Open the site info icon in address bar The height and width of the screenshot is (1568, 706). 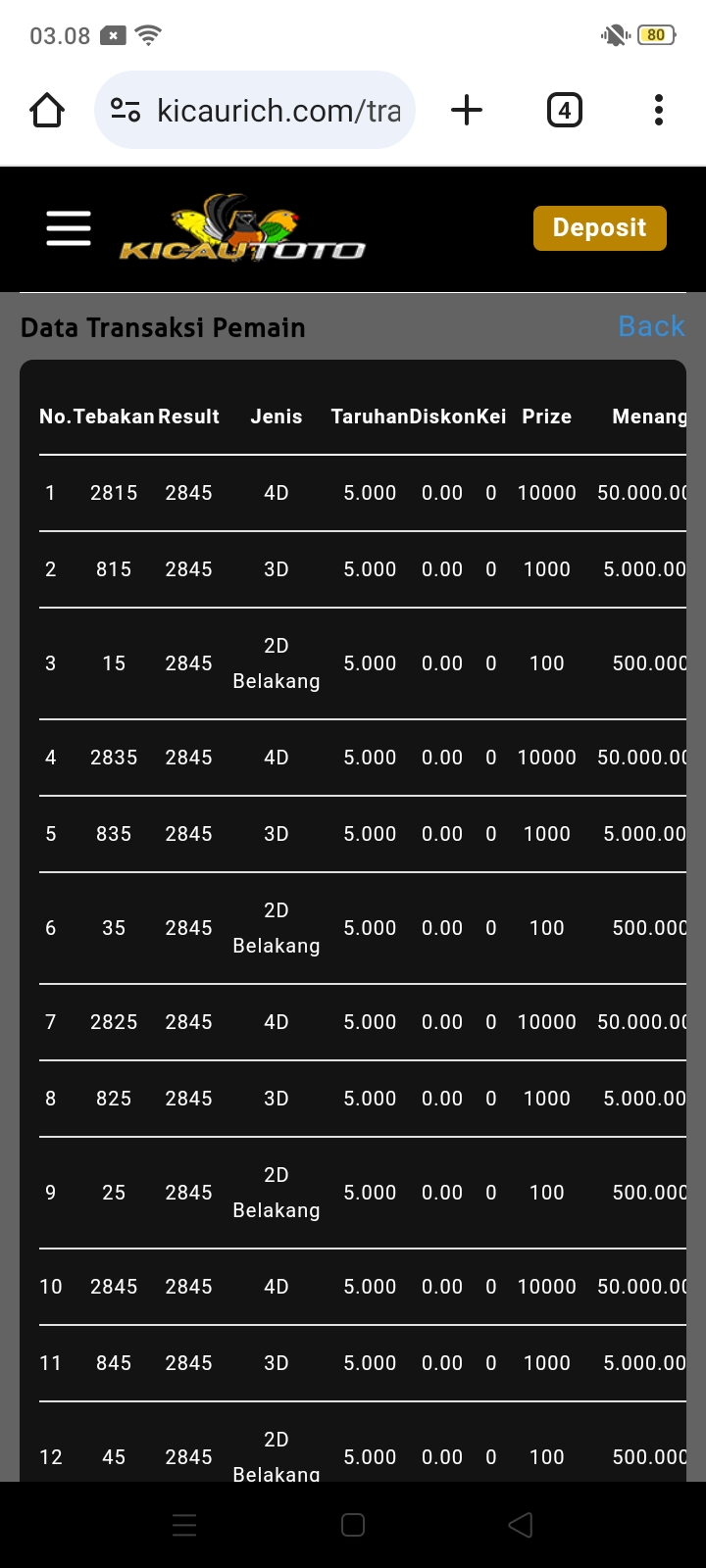coord(126,110)
